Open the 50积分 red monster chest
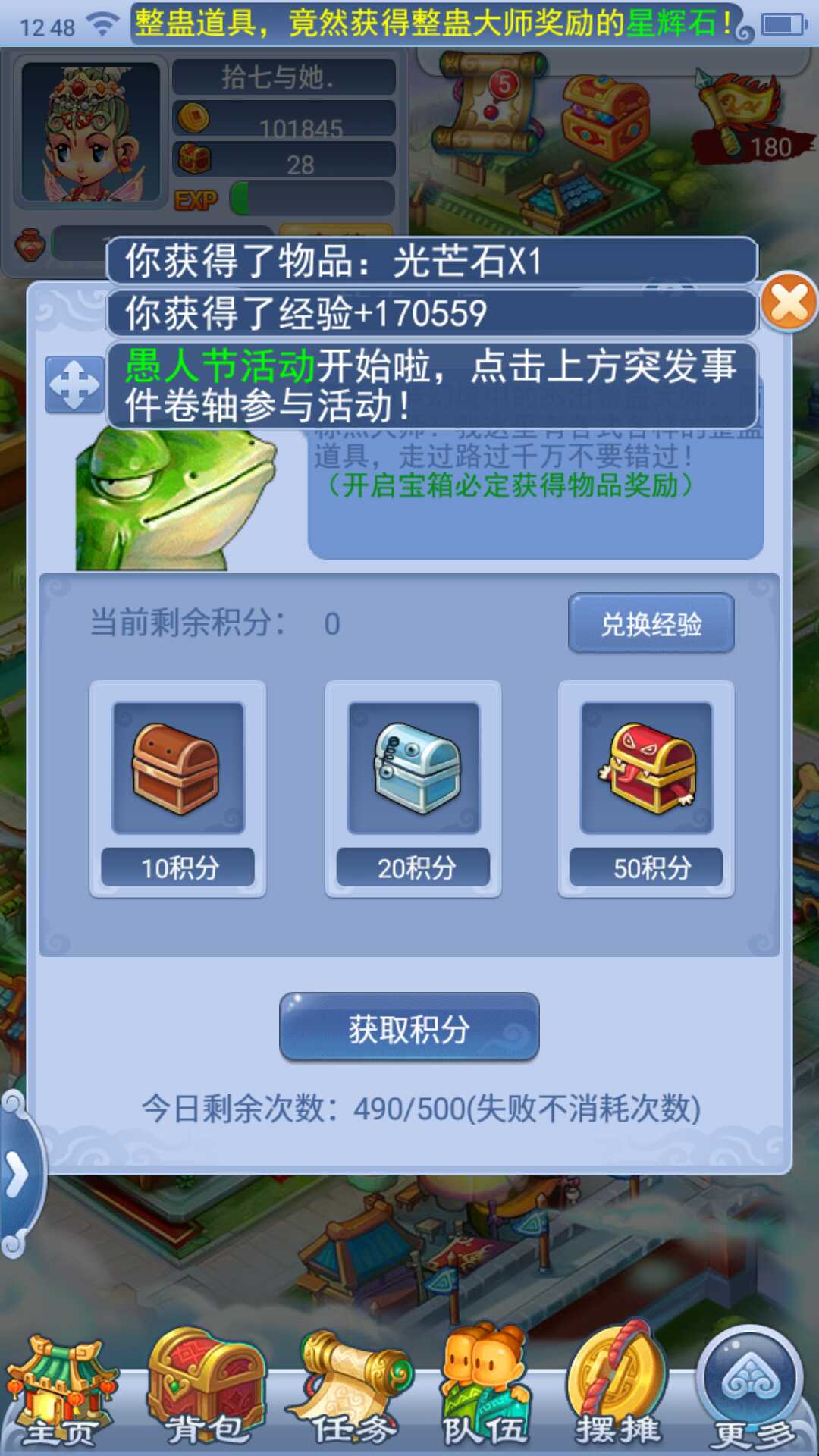Viewport: 819px width, 1456px height. click(647, 768)
